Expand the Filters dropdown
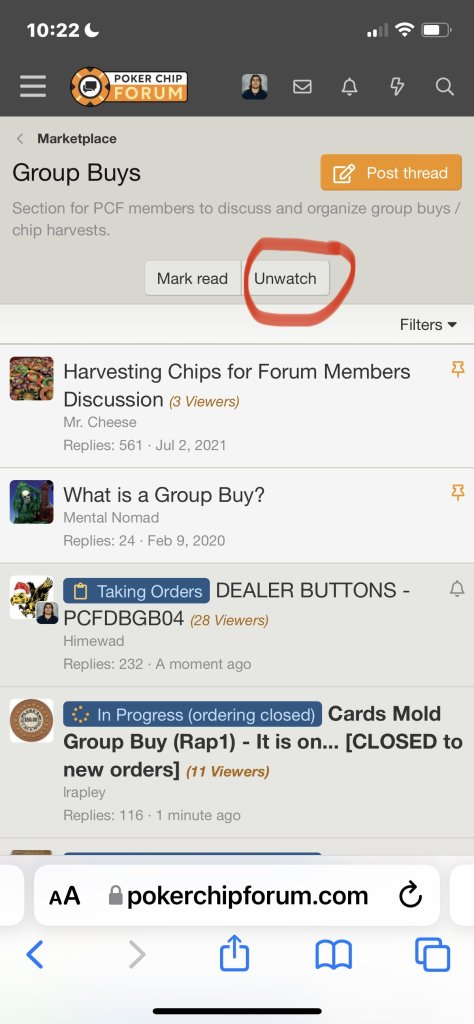 coord(428,325)
